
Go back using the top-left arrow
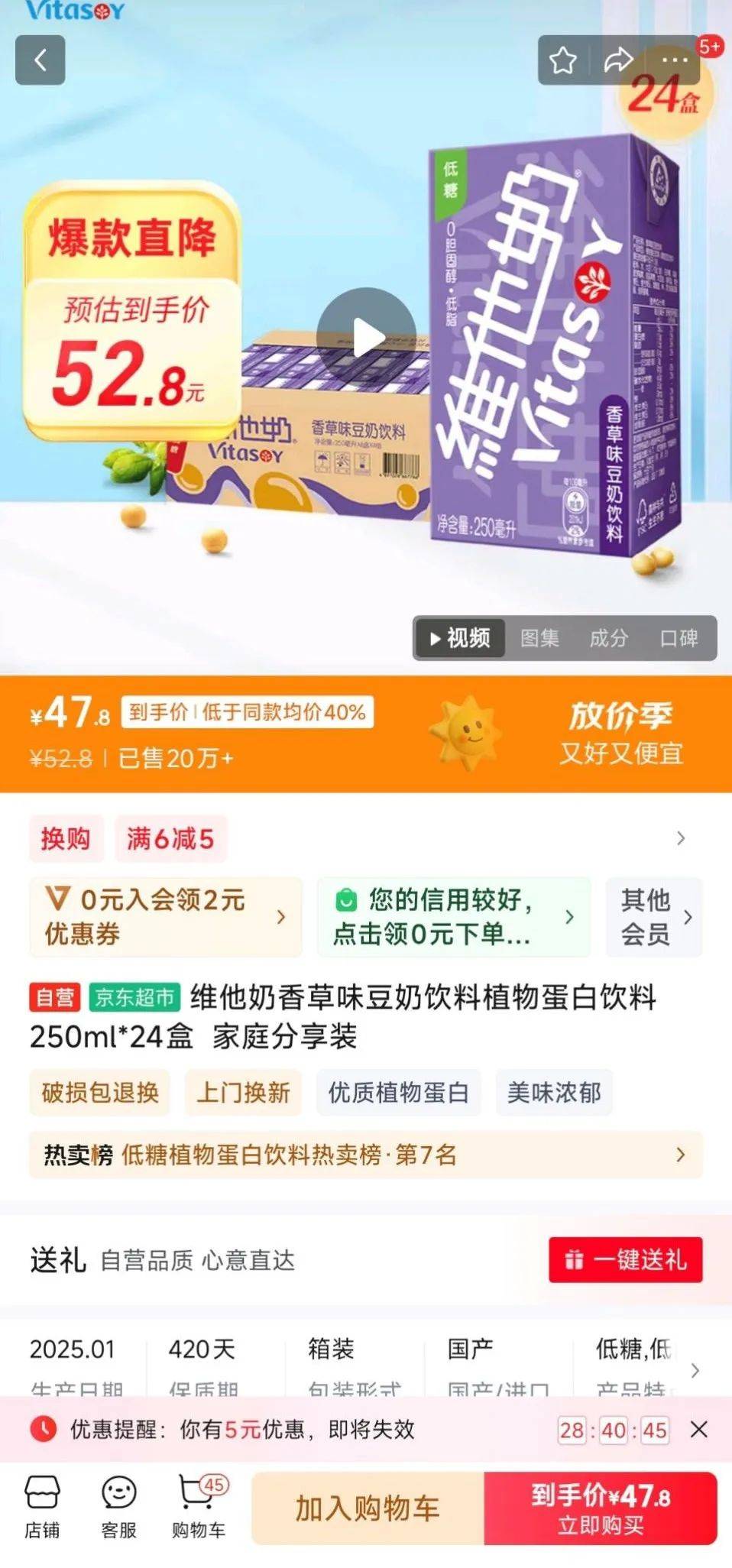click(x=40, y=60)
